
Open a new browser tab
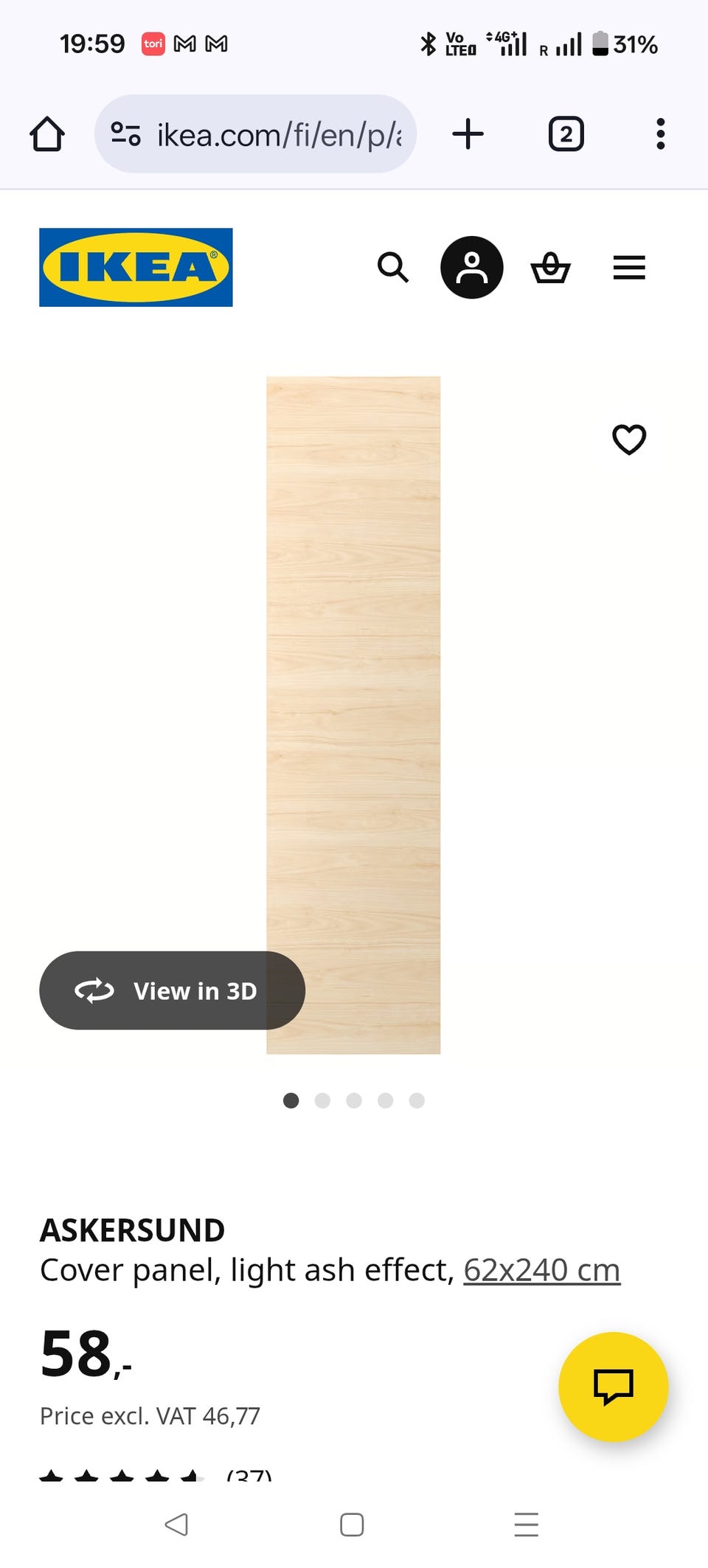pos(468,134)
